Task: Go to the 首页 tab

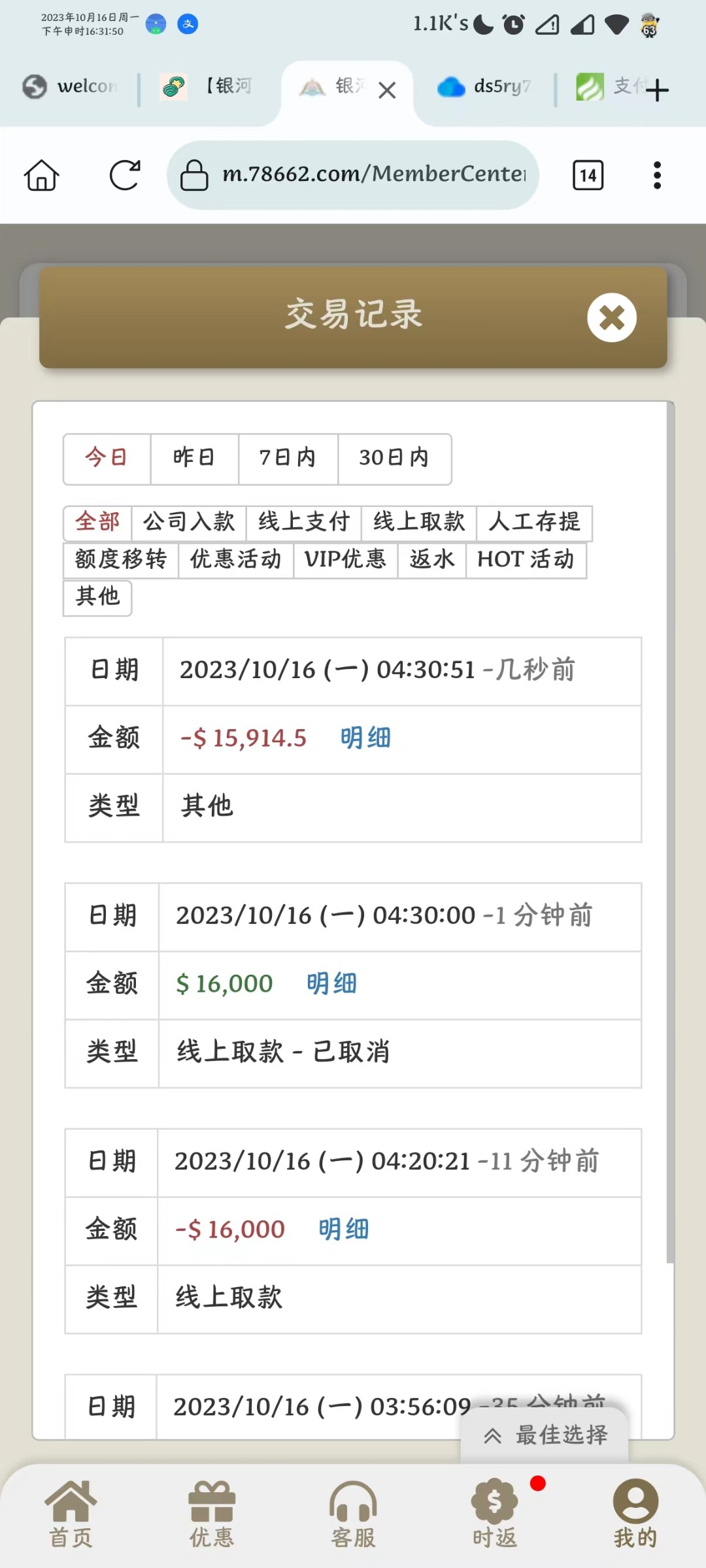Action: point(71,1514)
